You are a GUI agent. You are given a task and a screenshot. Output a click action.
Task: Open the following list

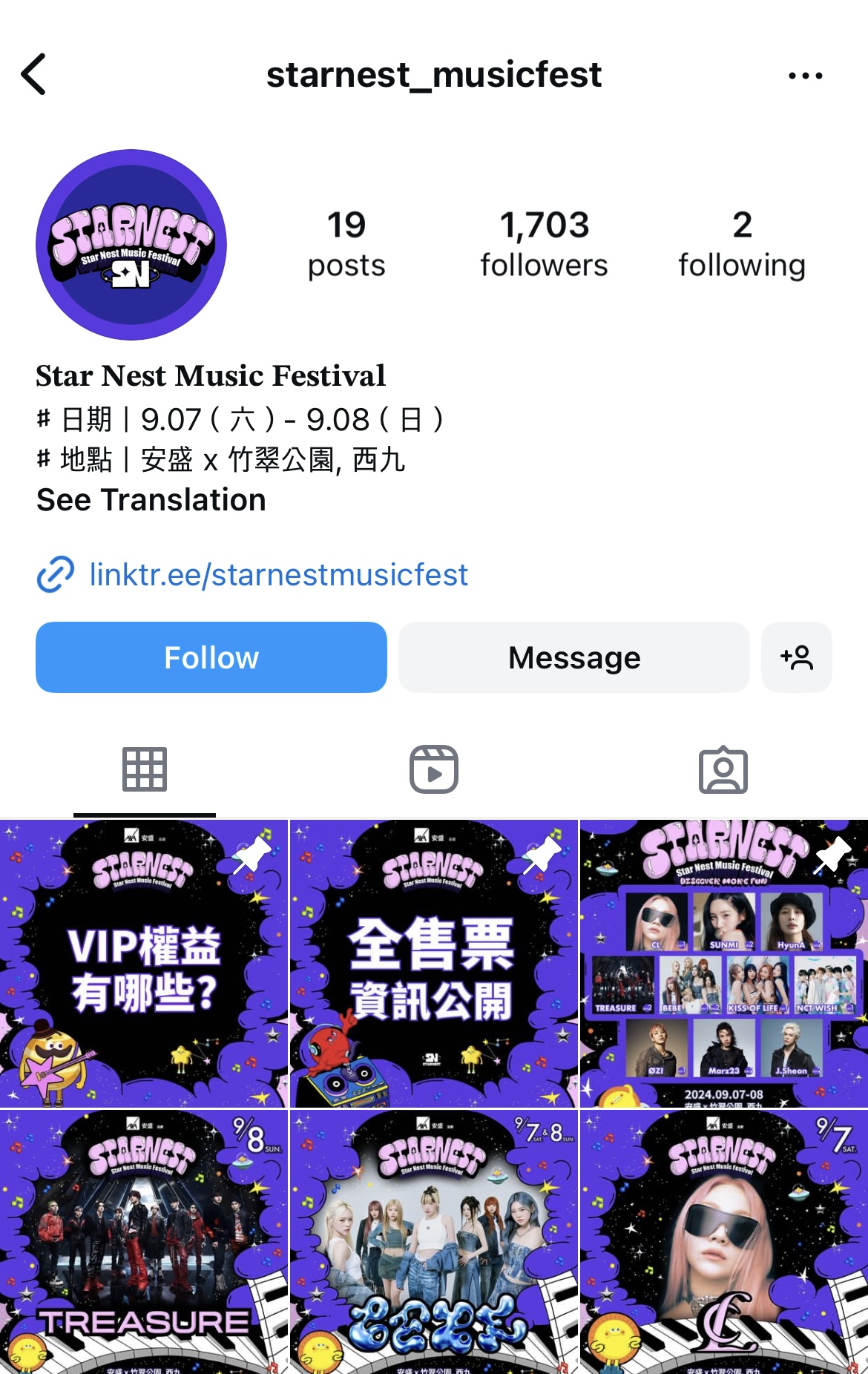pyautogui.click(x=741, y=244)
